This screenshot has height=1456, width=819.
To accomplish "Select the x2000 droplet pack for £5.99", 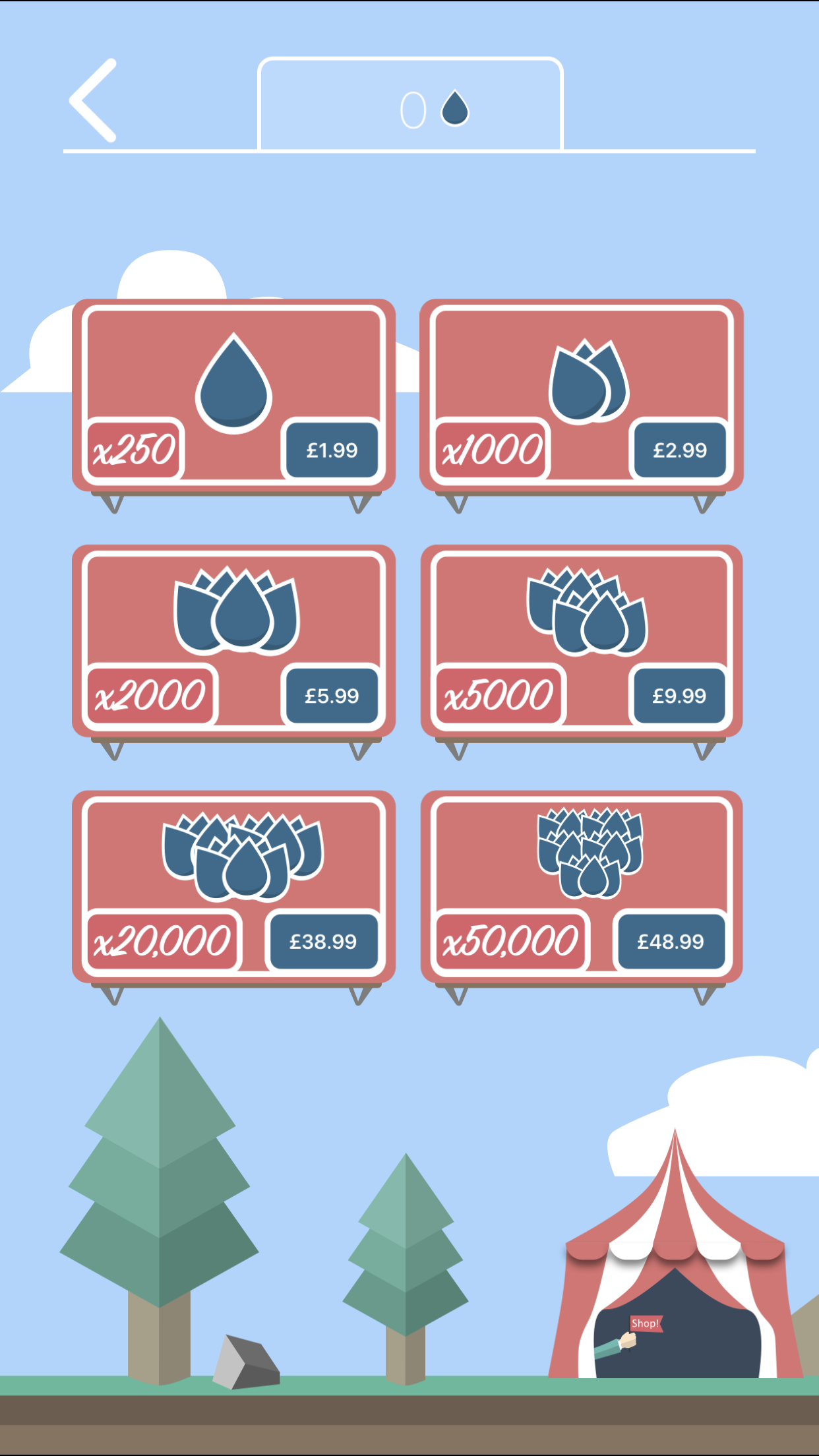I will click(332, 696).
